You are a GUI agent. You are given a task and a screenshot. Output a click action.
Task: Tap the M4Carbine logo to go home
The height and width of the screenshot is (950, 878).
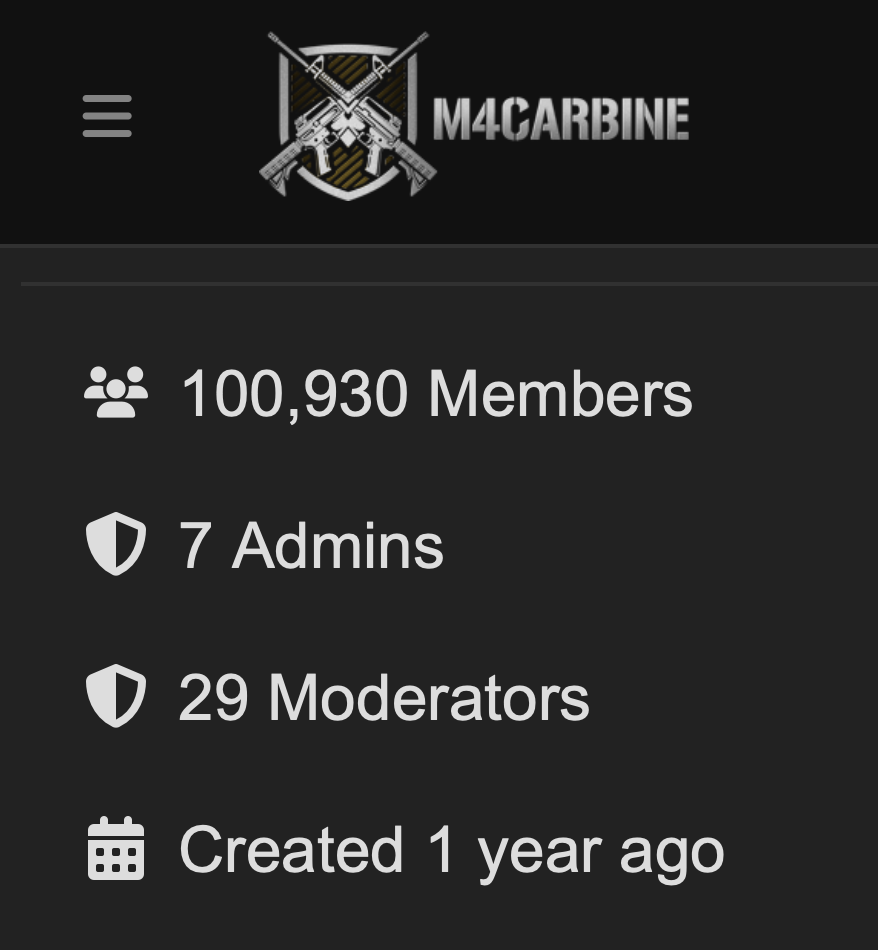pyautogui.click(x=474, y=116)
